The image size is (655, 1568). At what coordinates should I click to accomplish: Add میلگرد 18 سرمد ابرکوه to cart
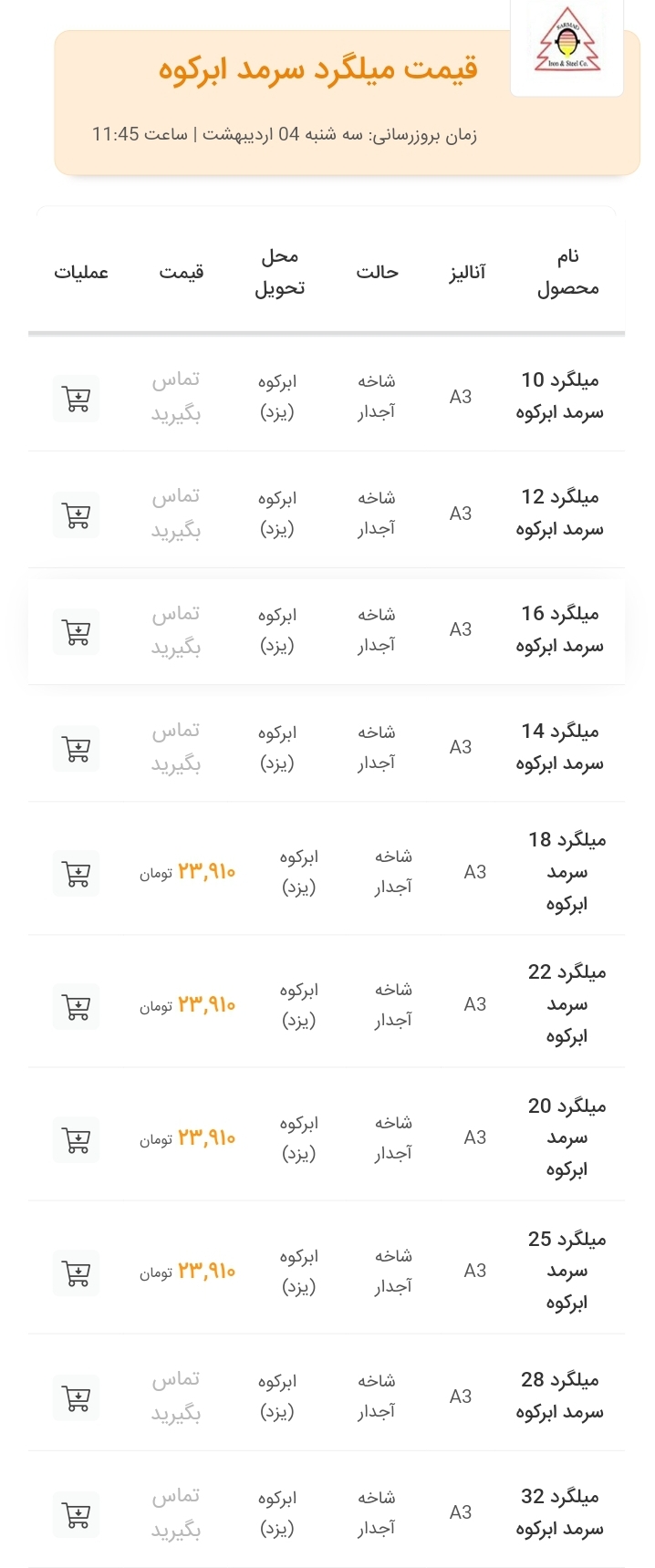click(77, 874)
